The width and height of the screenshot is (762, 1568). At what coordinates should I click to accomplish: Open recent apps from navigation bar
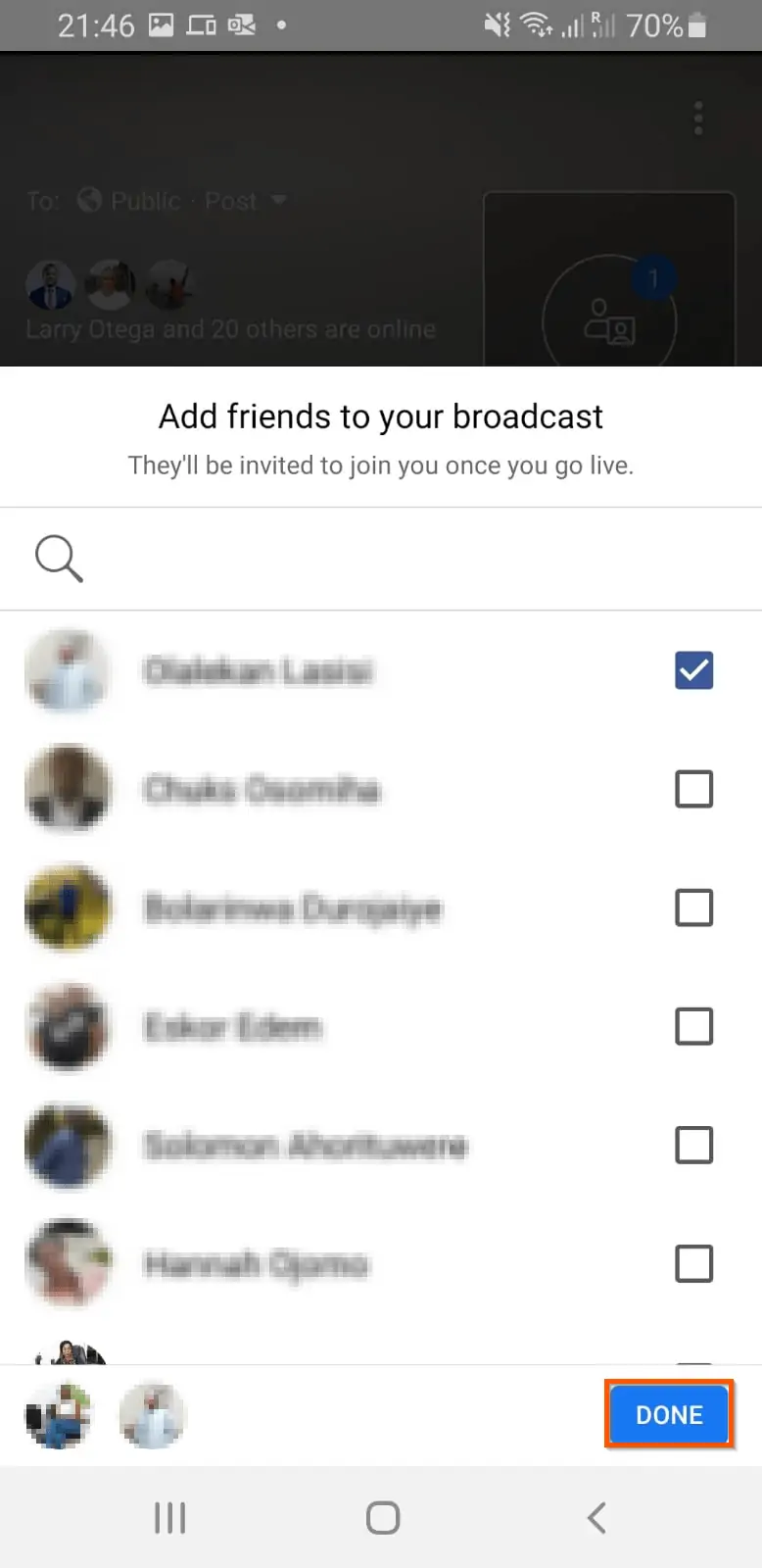point(169,1517)
